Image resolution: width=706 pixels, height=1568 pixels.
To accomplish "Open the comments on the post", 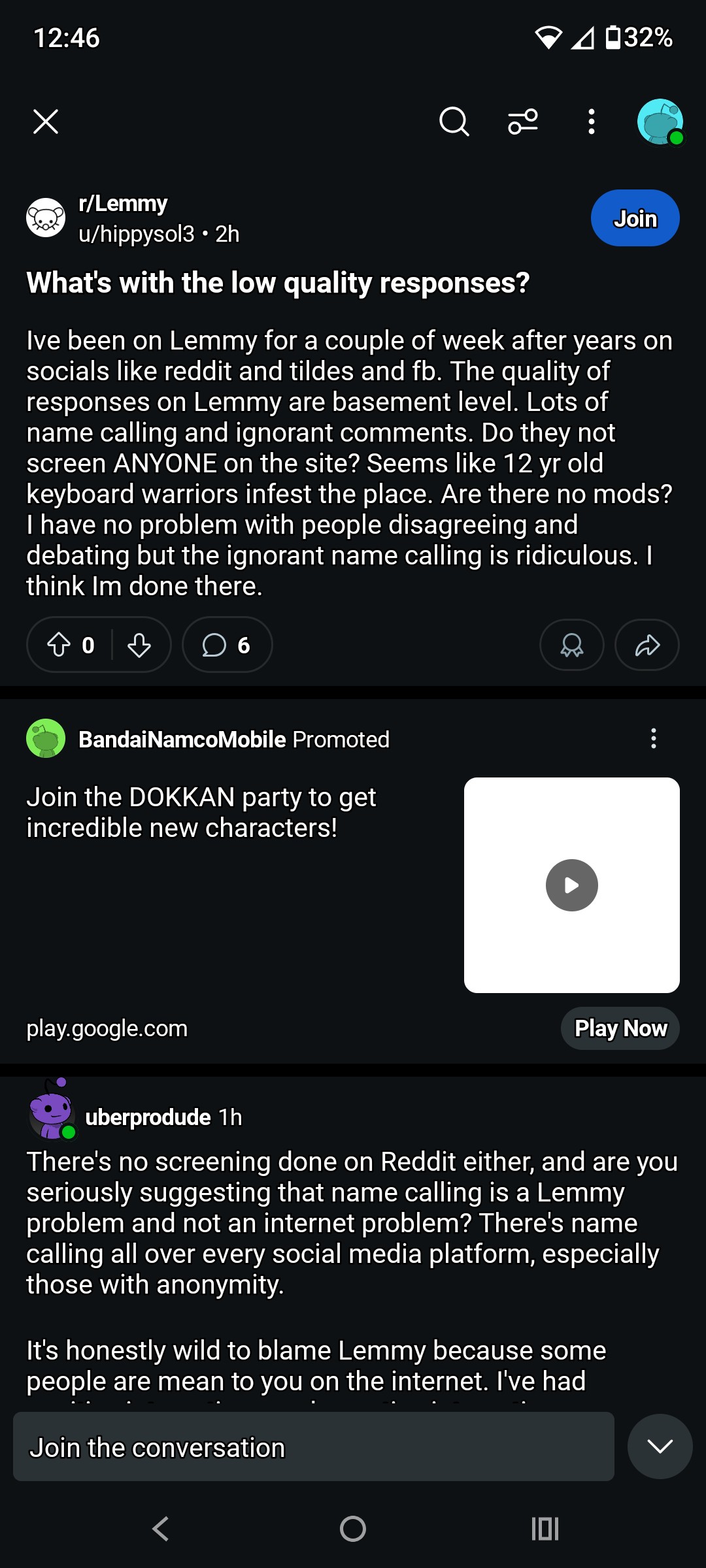I will 226,644.
